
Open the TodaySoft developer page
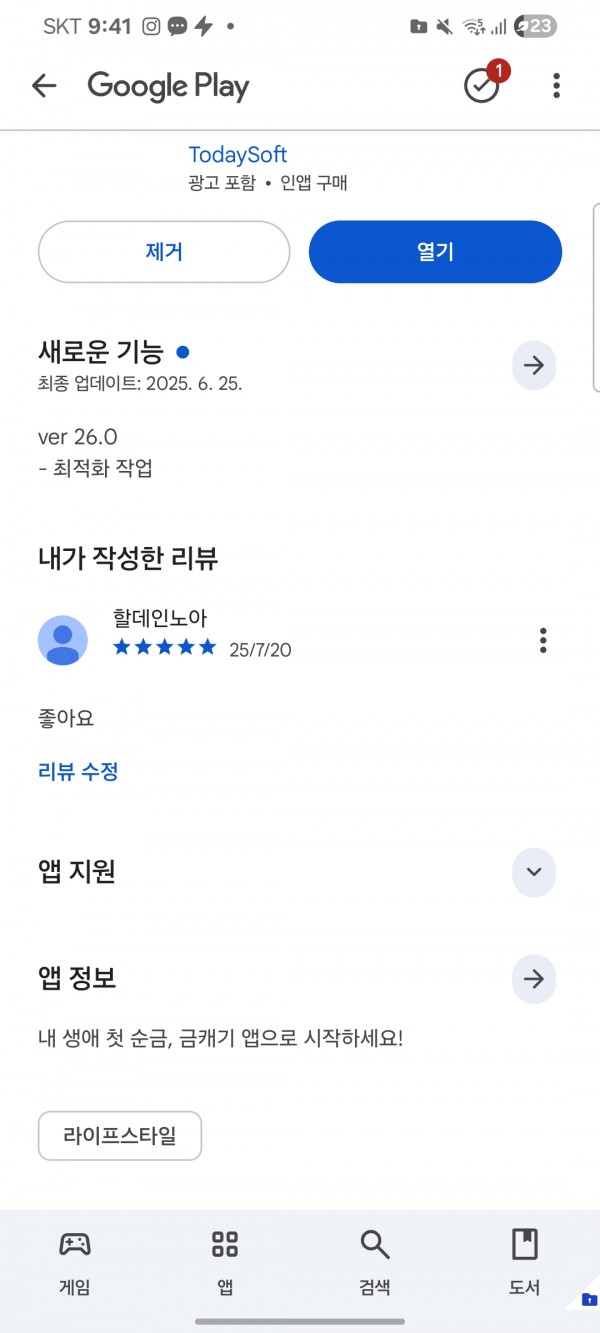coord(238,155)
